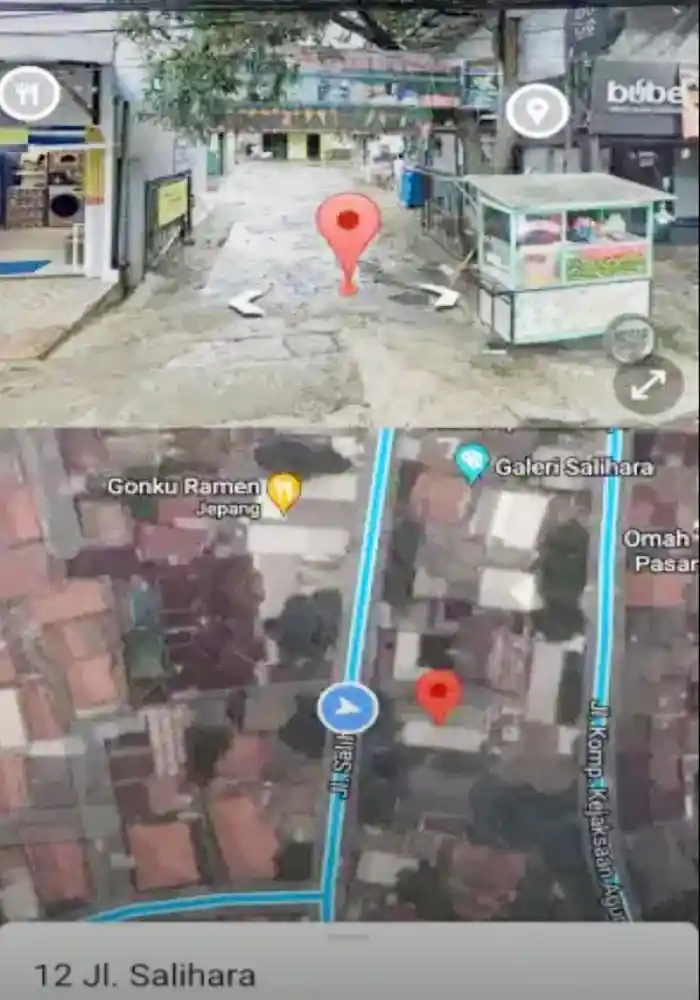This screenshot has width=700, height=1000.
Task: Tap the restaurant marker in Street View
Action: pos(29,94)
